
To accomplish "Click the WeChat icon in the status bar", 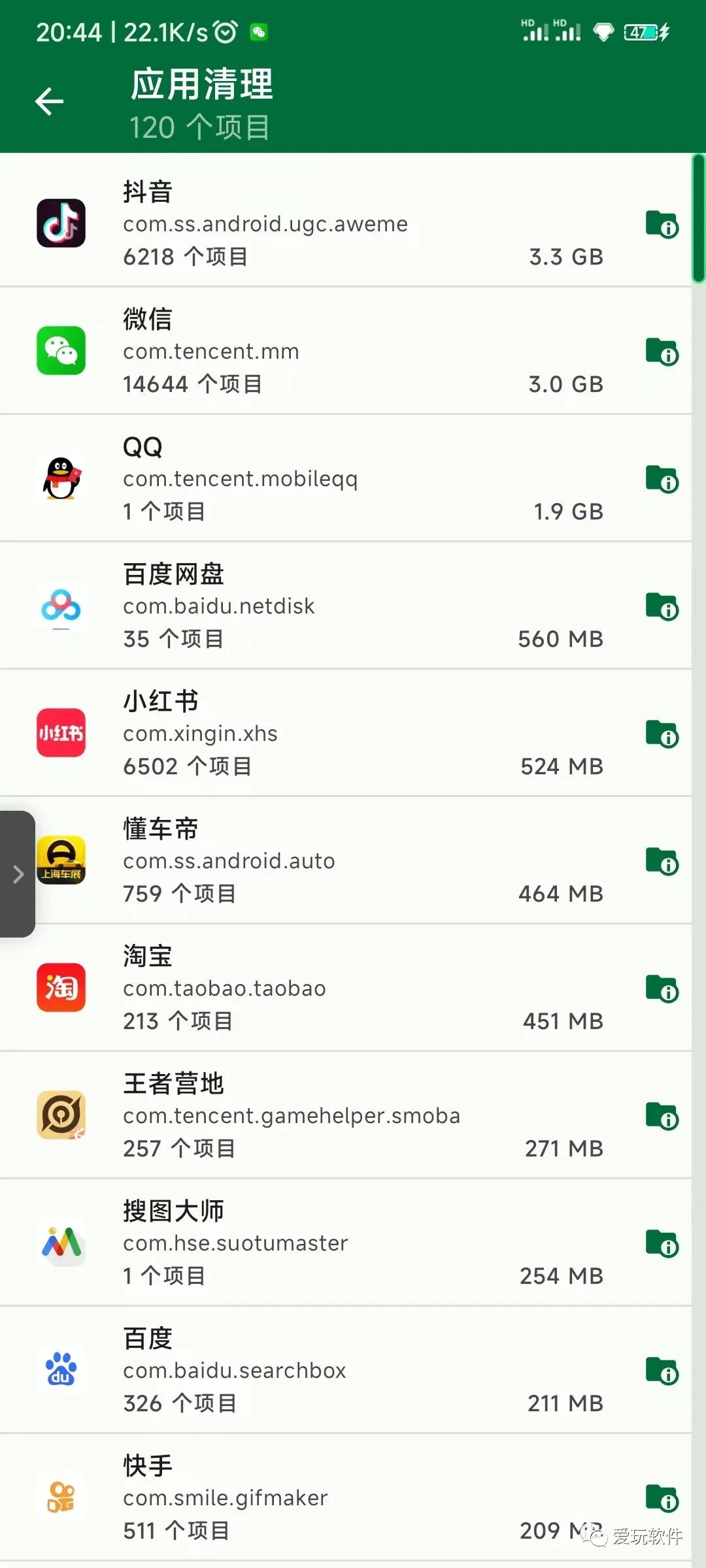I will tap(259, 31).
